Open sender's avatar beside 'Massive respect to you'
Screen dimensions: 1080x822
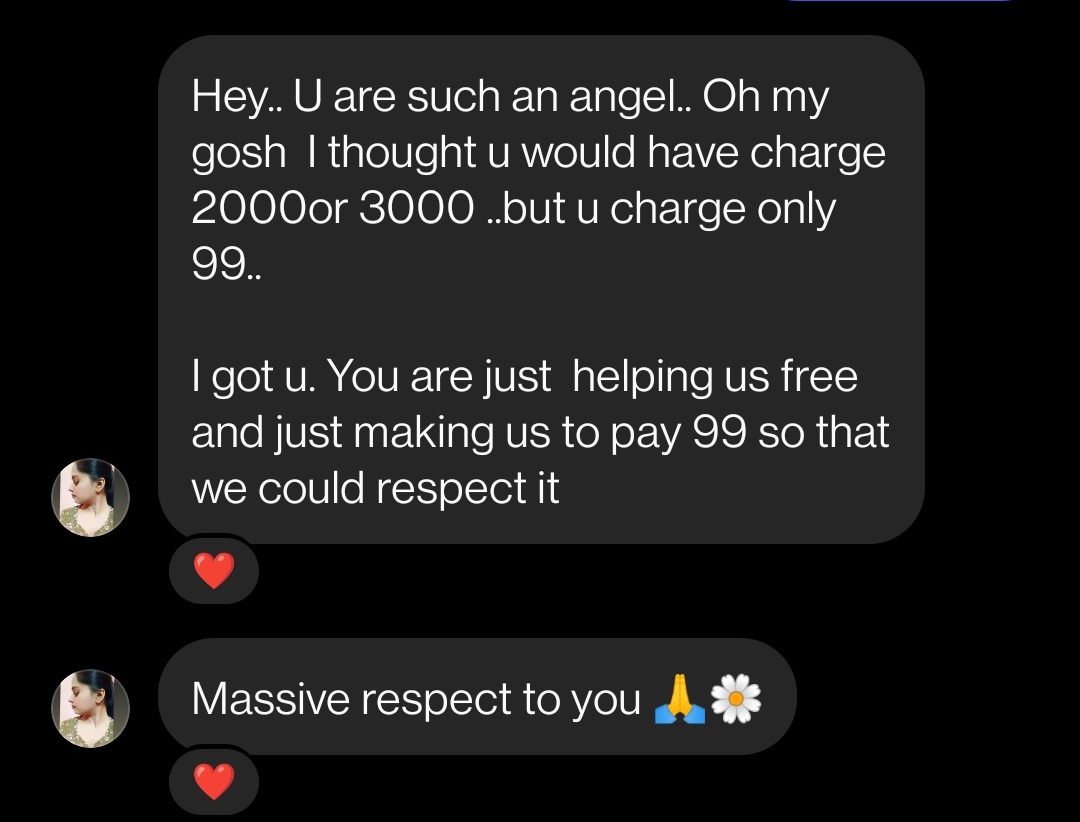[x=91, y=708]
